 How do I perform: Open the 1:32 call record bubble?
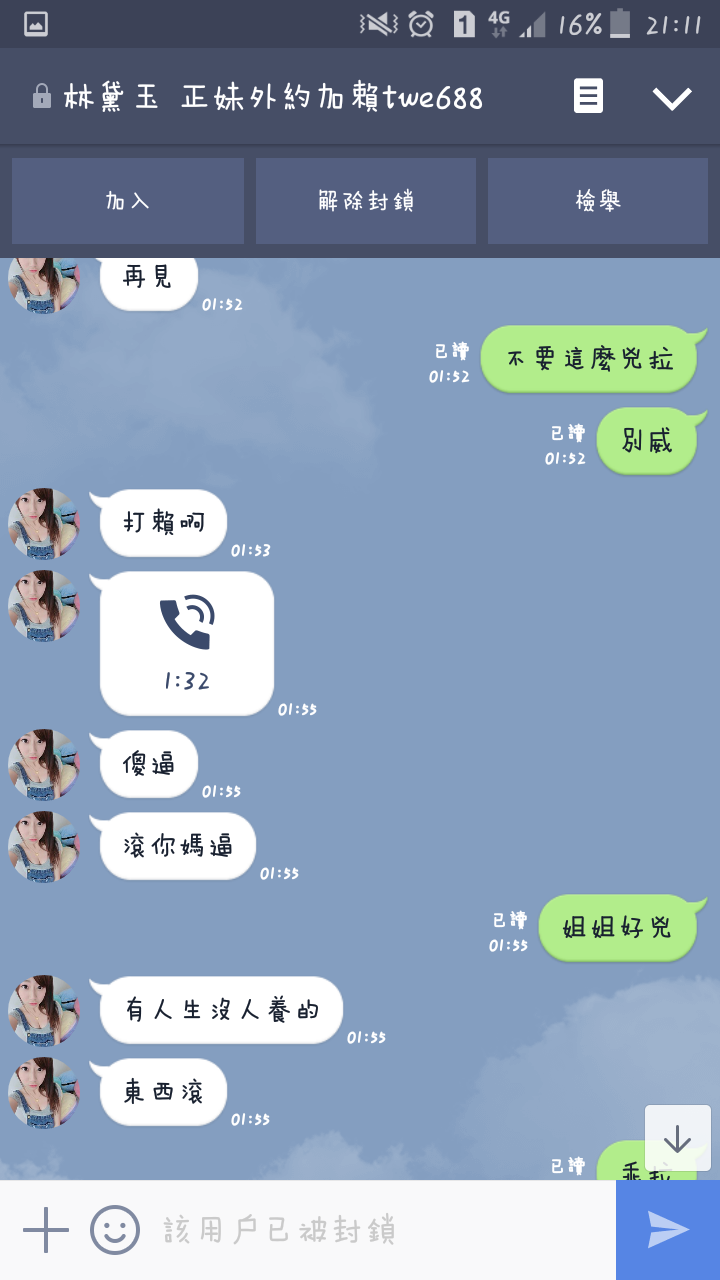coord(187,643)
